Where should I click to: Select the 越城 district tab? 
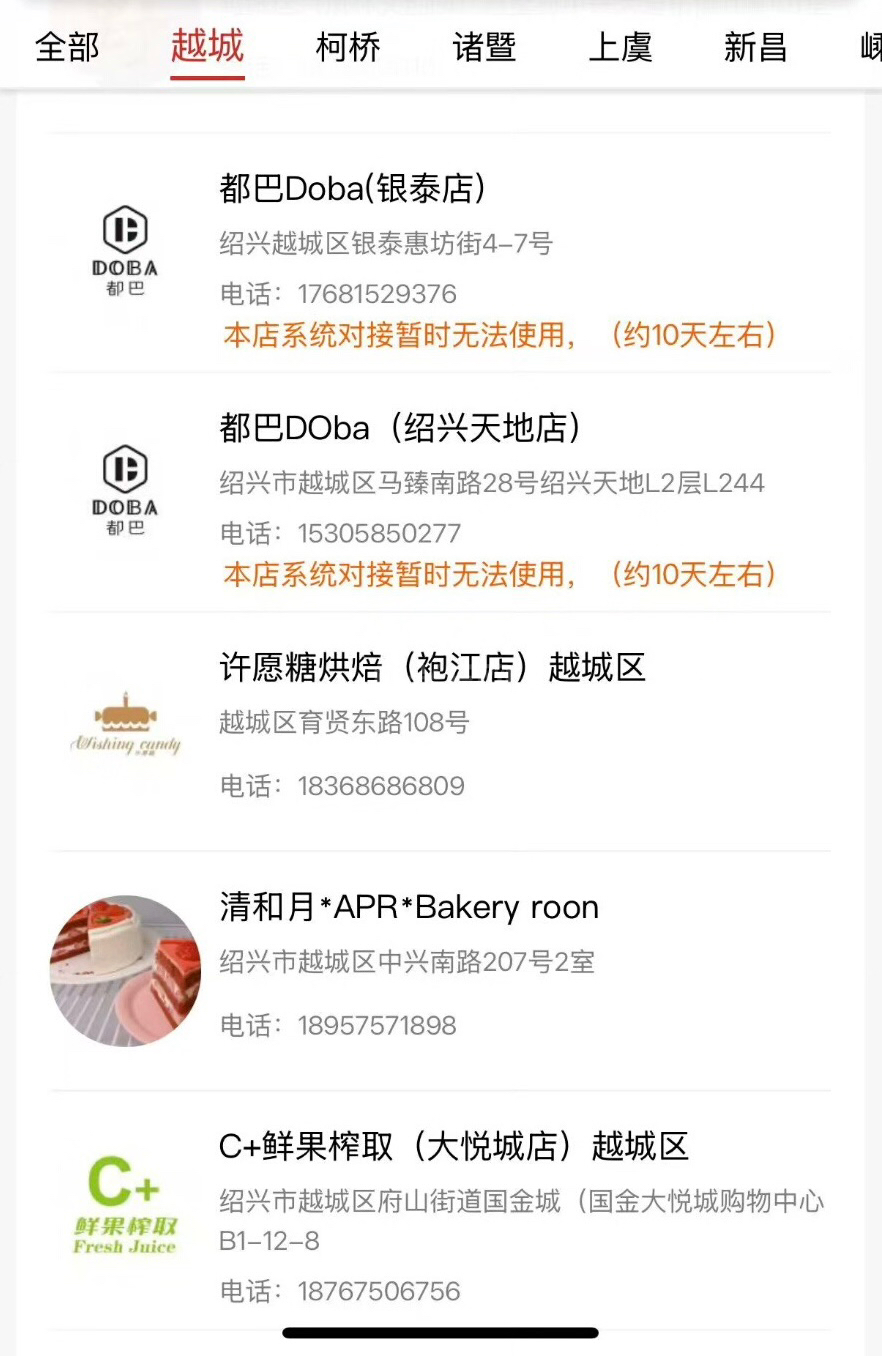(x=207, y=47)
